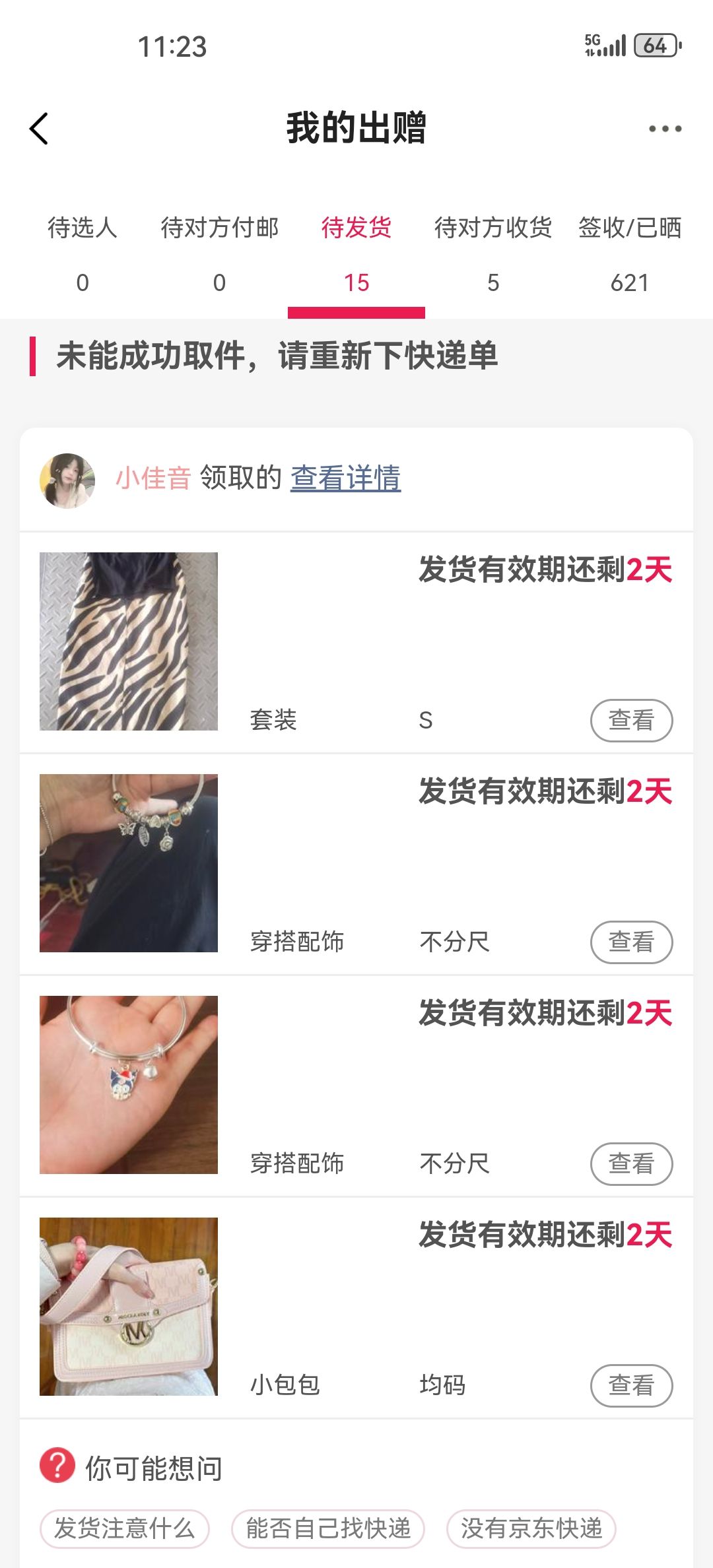Select the 发货注意什么 question chip
713x1568 pixels.
click(125, 1528)
